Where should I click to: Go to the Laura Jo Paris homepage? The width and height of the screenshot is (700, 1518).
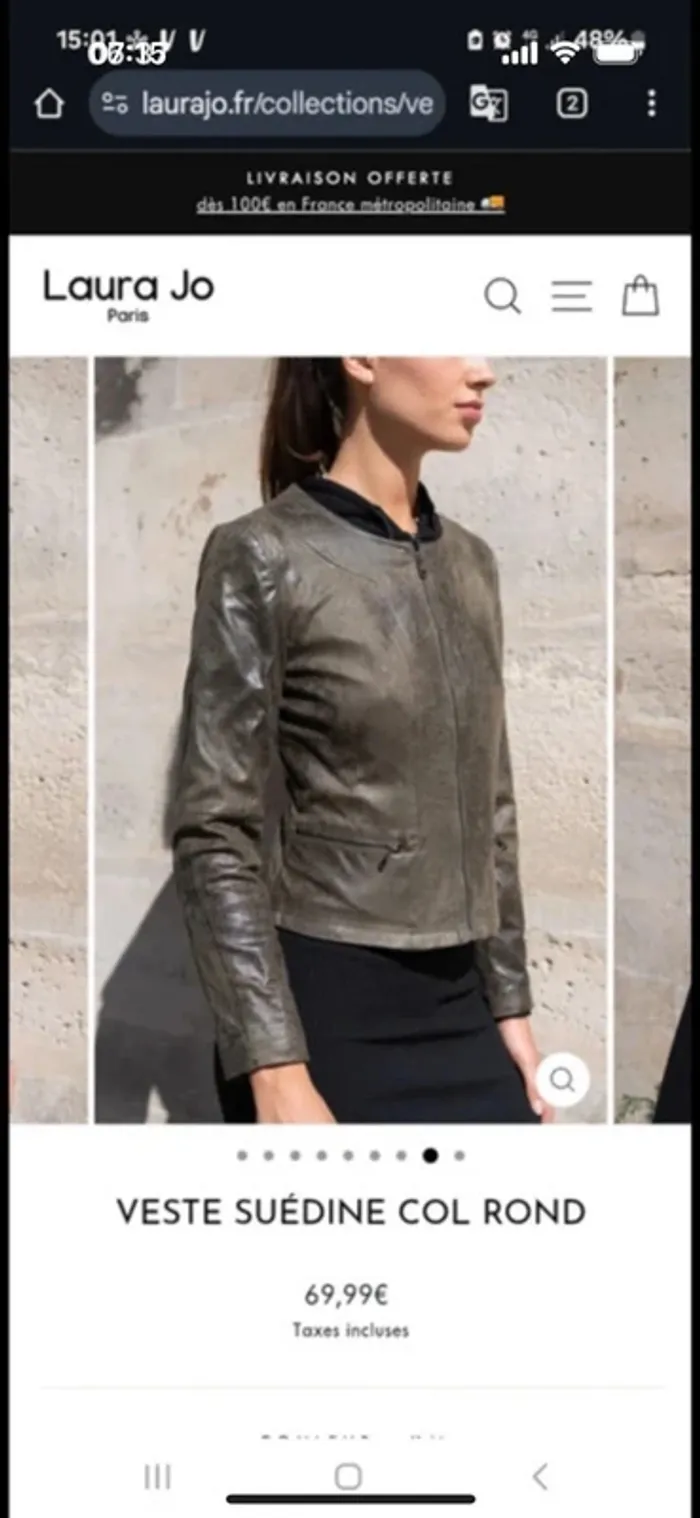pyautogui.click(x=128, y=295)
